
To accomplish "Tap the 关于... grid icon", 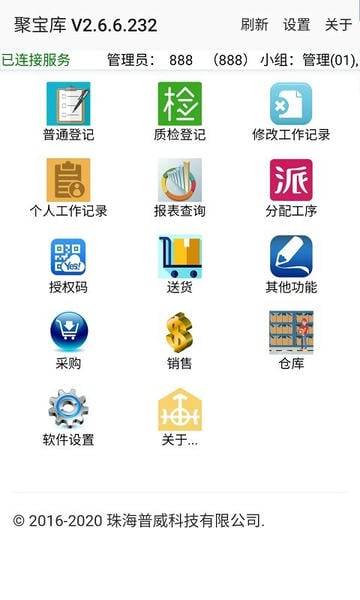I will [180, 417].
